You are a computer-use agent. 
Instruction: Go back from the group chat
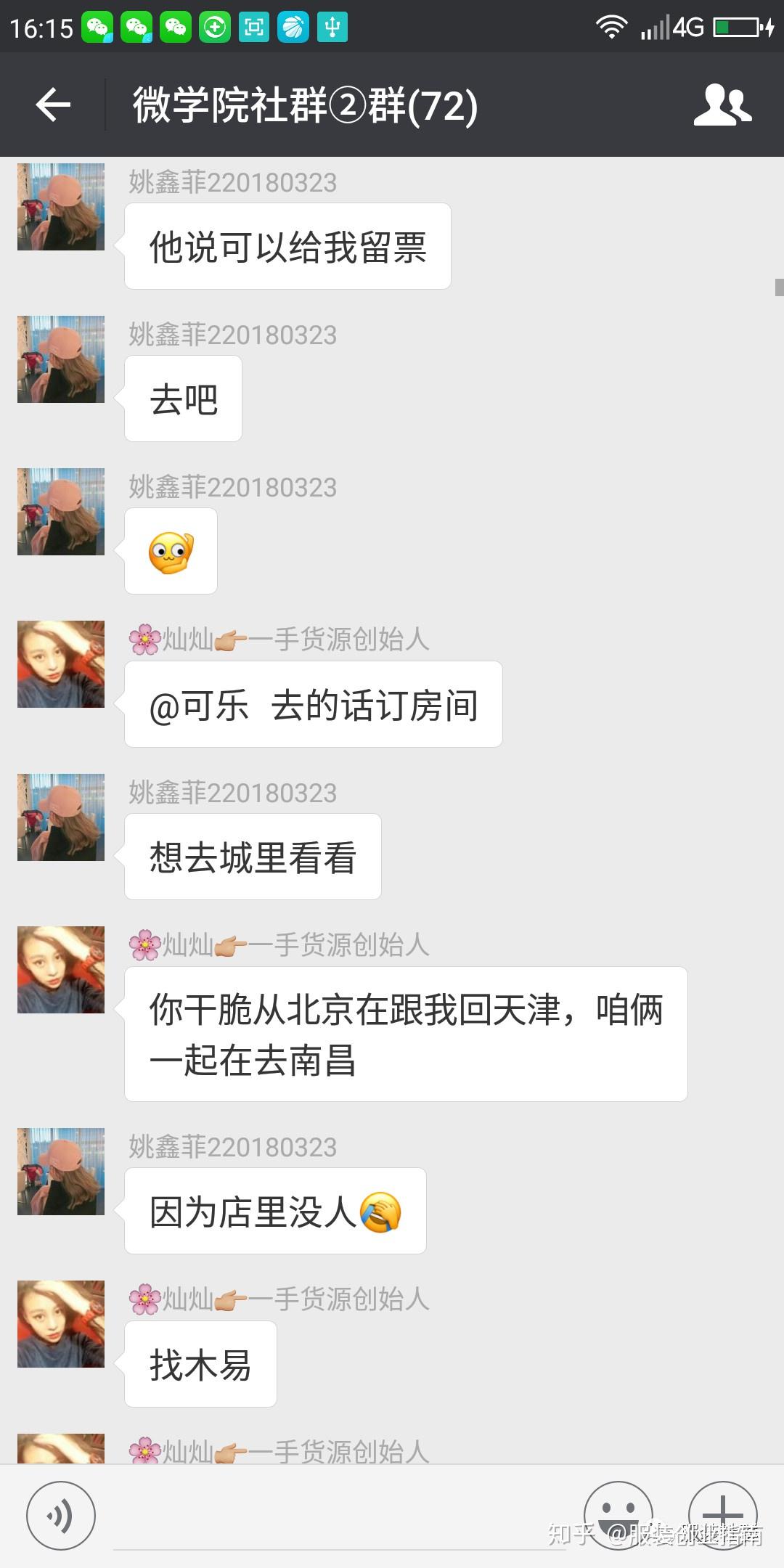(x=54, y=105)
